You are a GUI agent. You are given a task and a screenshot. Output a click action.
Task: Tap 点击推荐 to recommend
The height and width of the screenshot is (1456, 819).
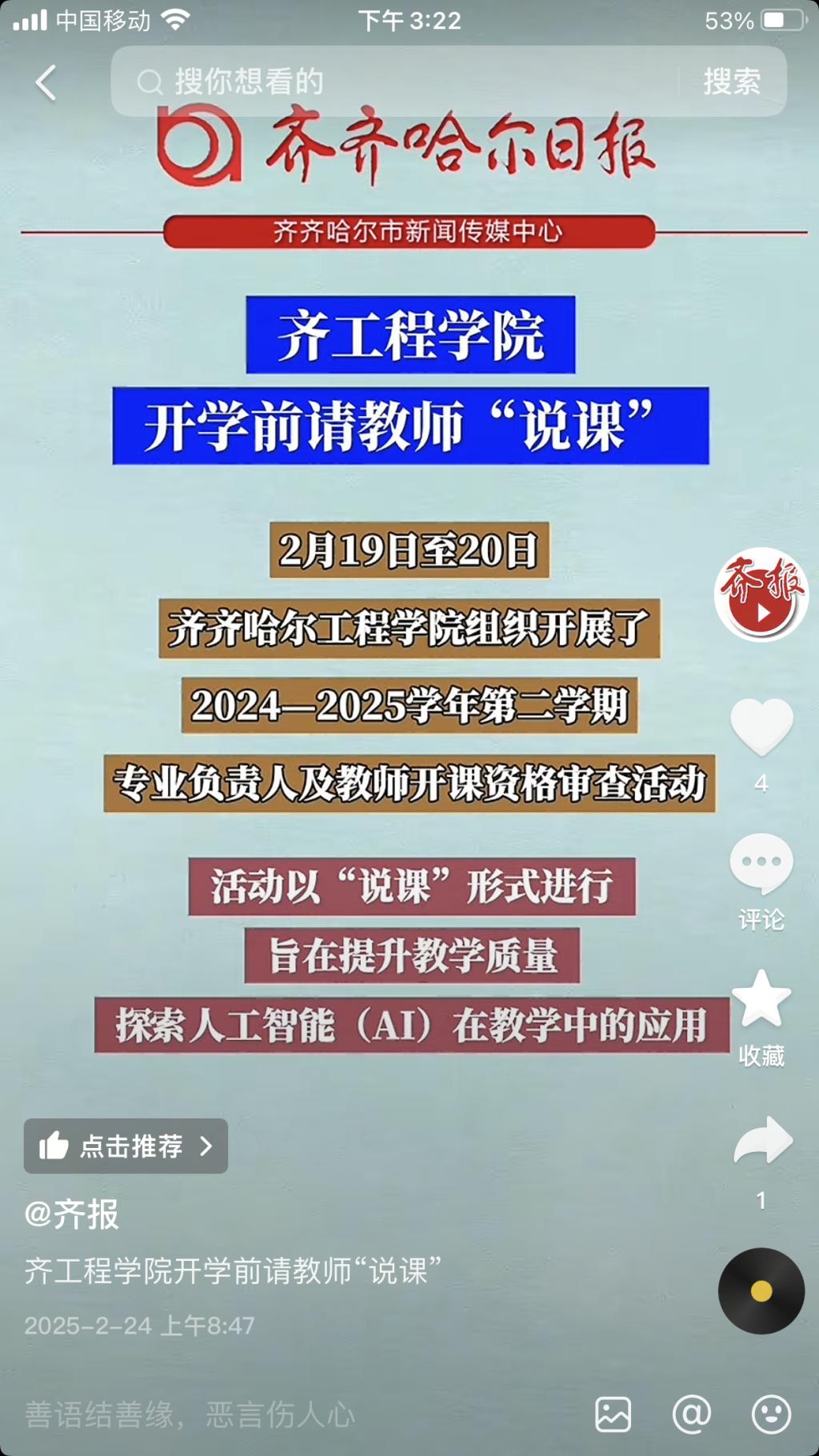tap(126, 1146)
